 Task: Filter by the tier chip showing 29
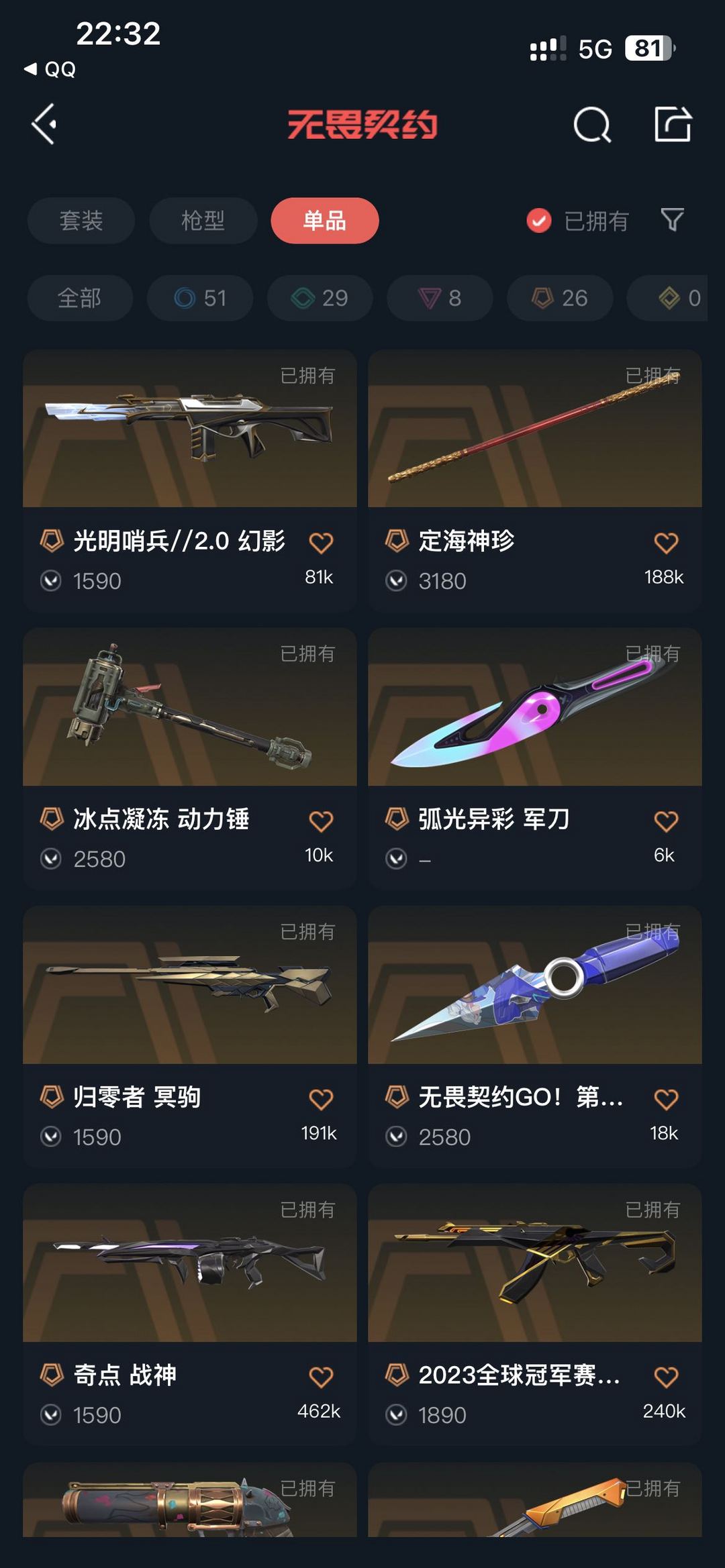click(320, 298)
